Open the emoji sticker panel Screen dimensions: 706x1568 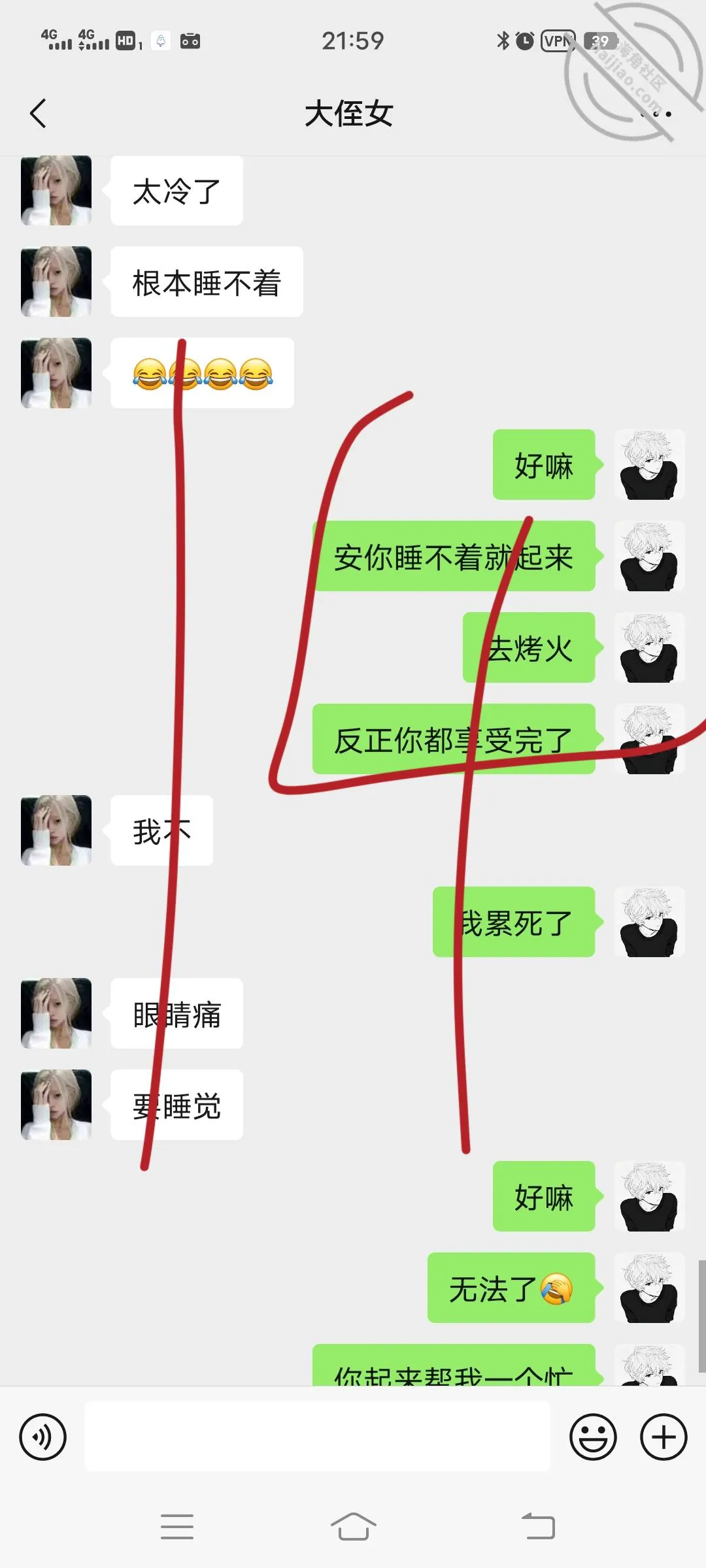click(593, 1437)
